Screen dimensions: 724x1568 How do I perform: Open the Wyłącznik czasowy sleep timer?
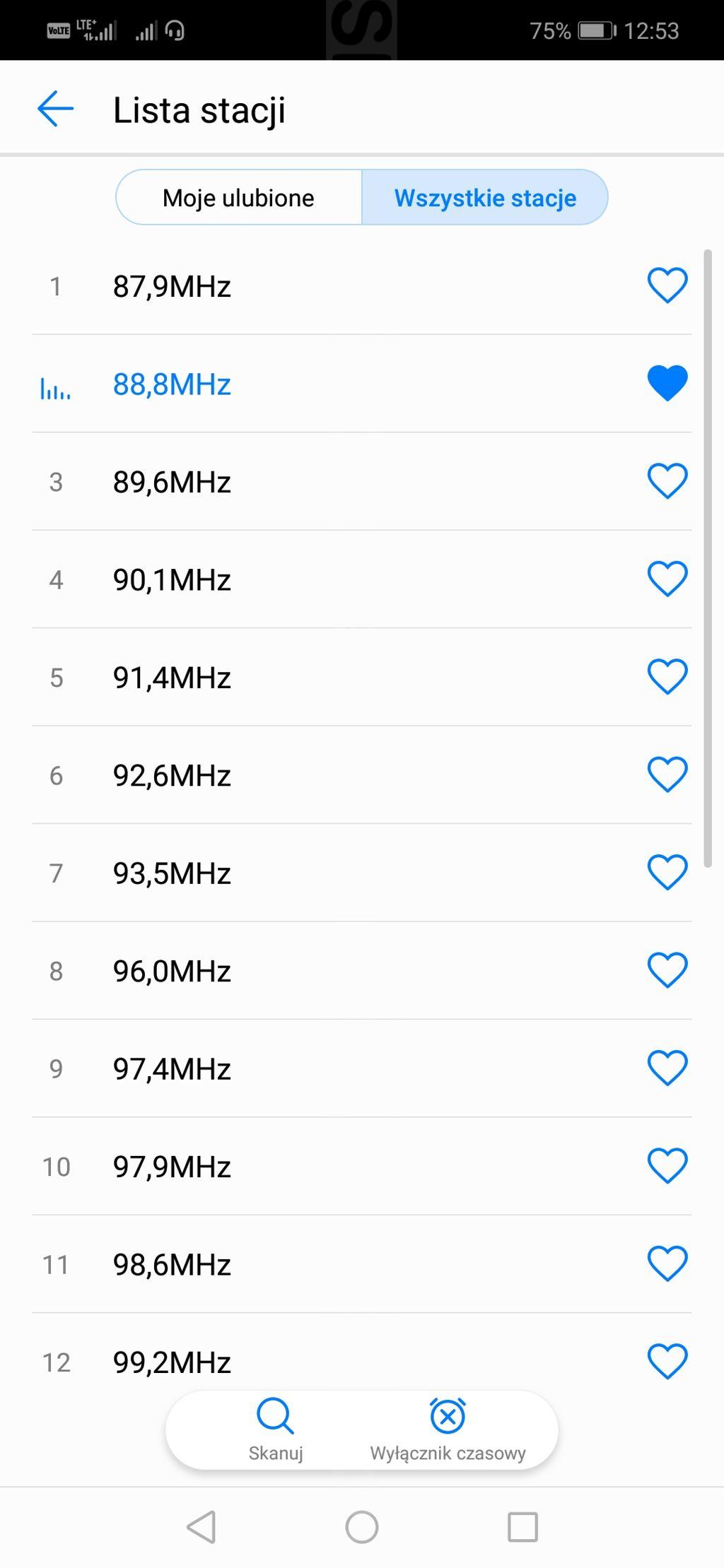coord(448,1429)
